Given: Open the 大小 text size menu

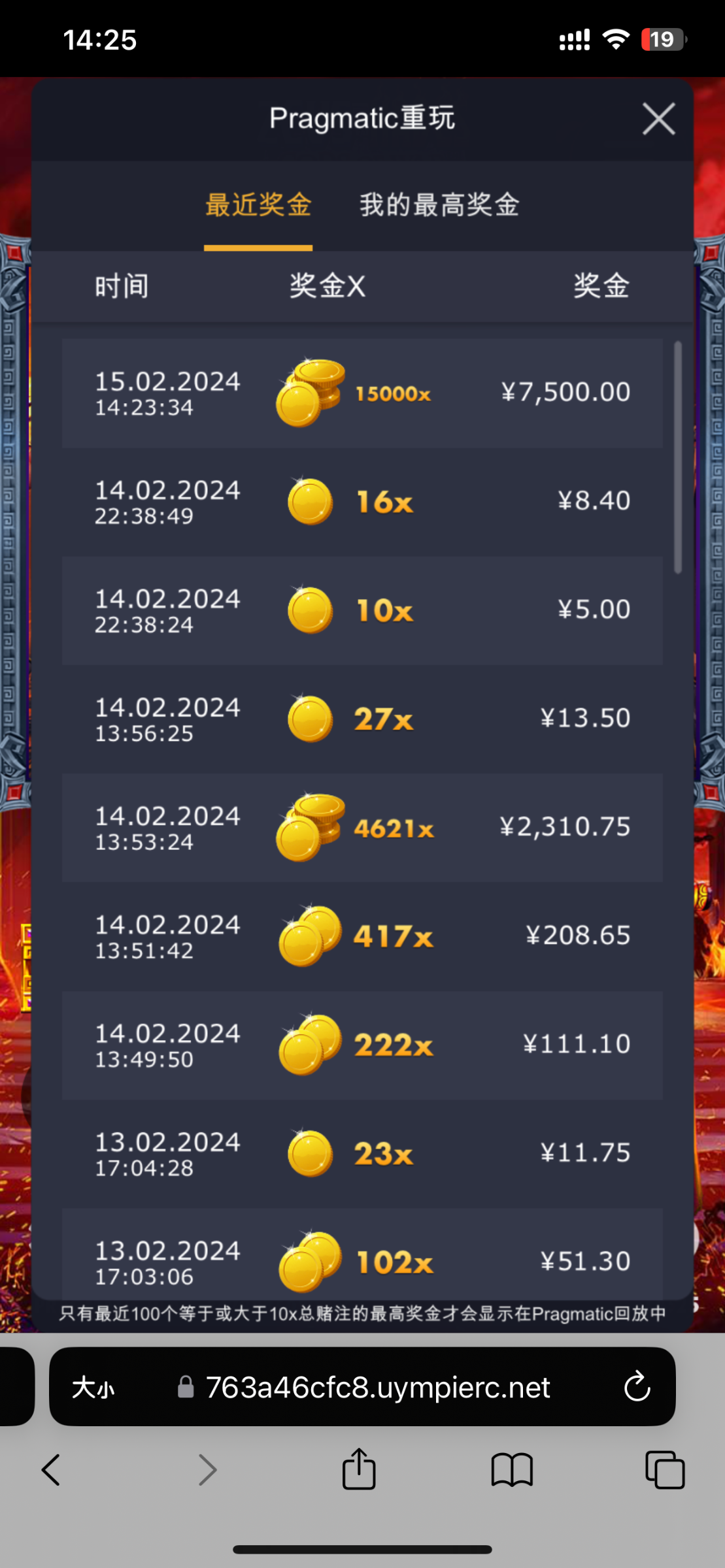Looking at the screenshot, I should (x=93, y=1387).
